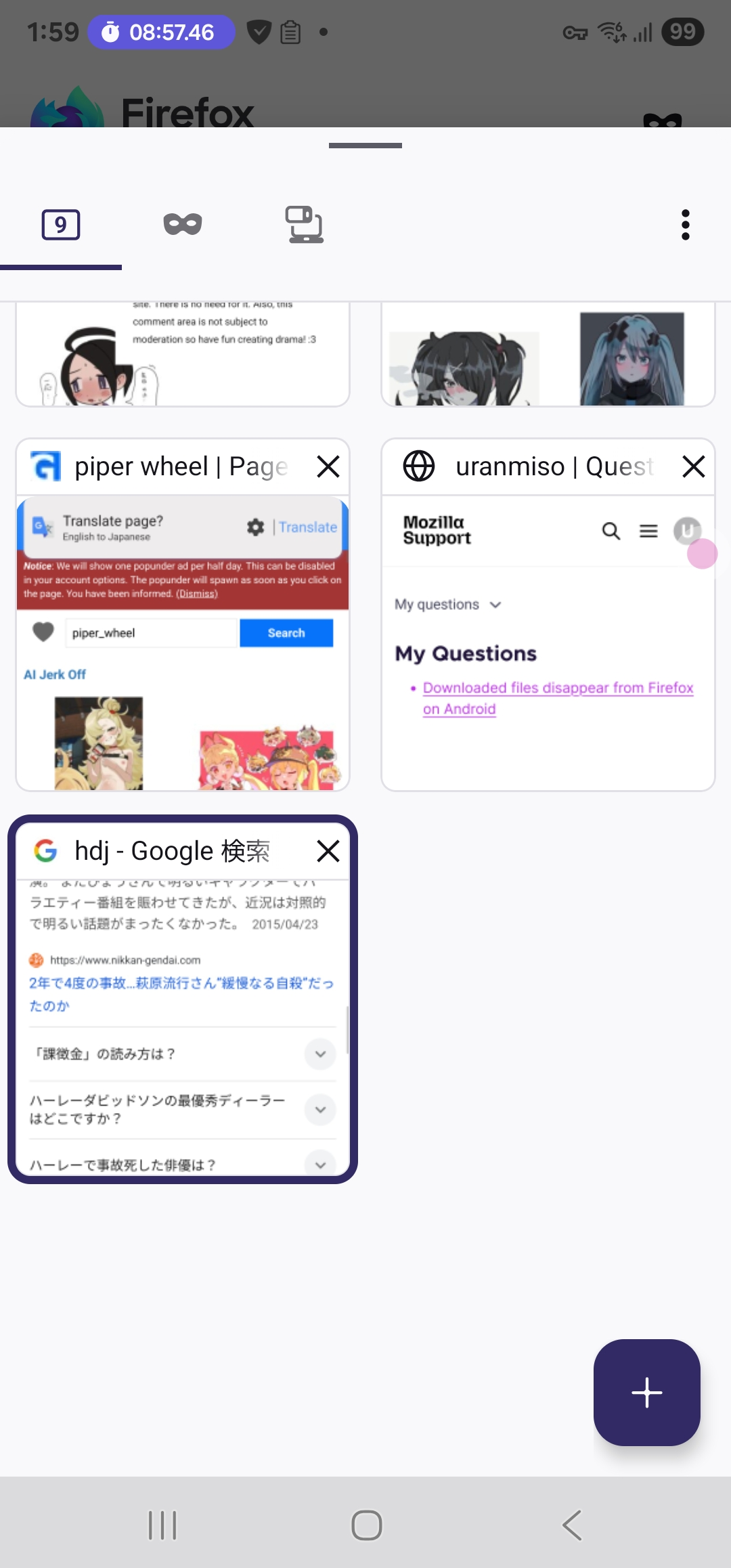This screenshot has height=1568, width=731.
Task: Open the tabs tray overflow menu
Action: coord(685,225)
